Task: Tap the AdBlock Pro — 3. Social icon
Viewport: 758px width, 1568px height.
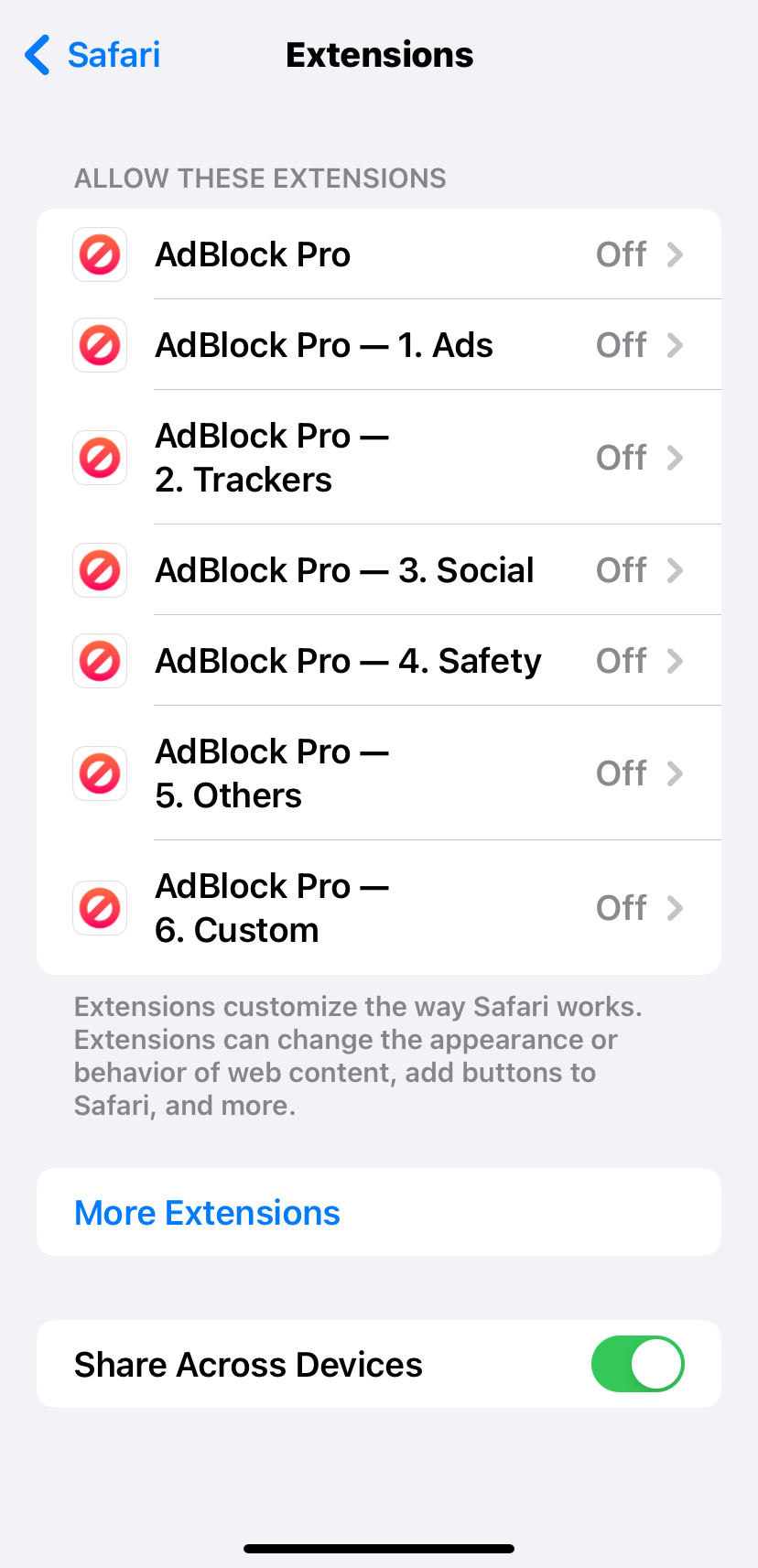Action: point(99,569)
